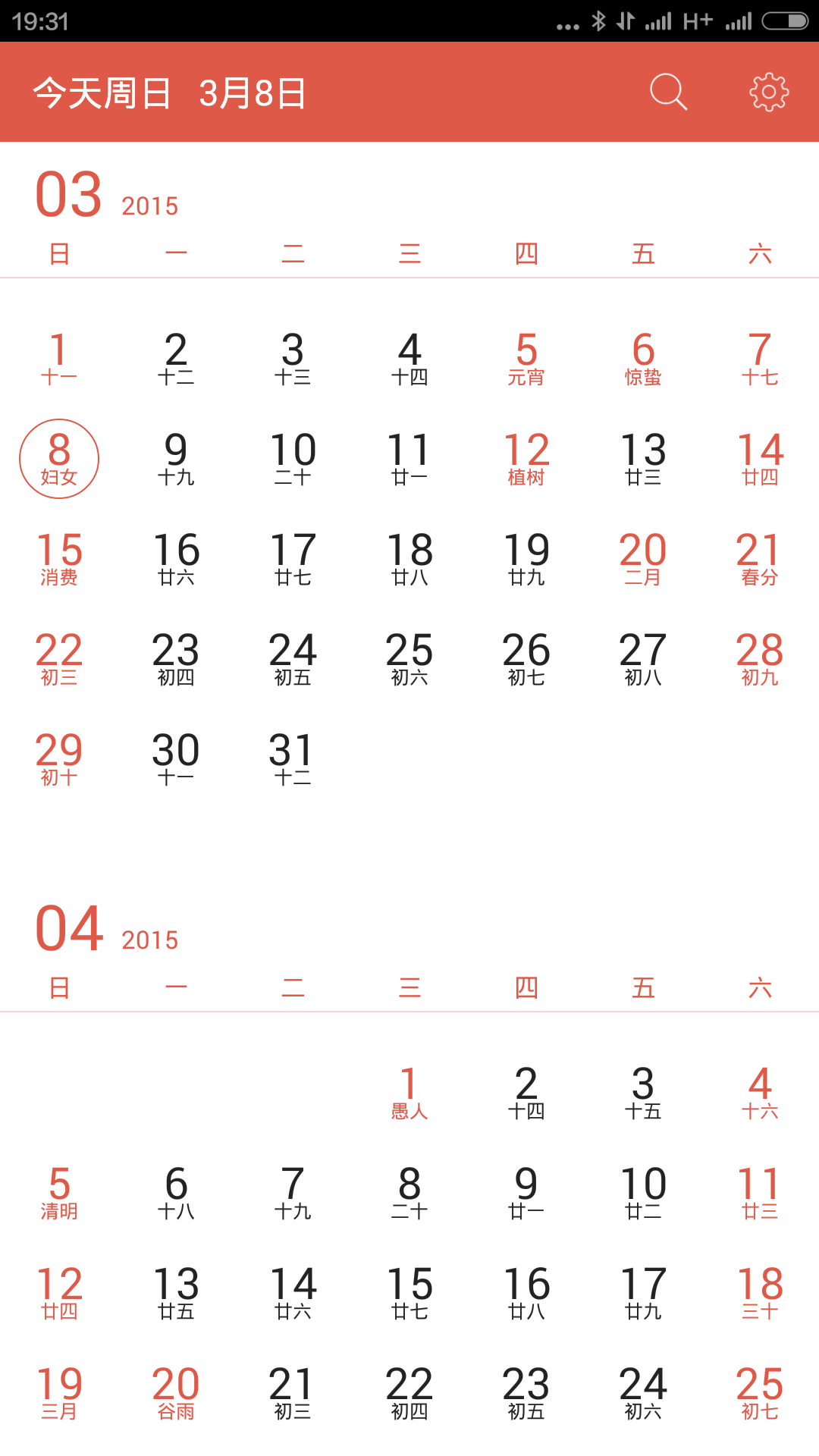Open the settings gear
The image size is (819, 1456).
(x=769, y=93)
